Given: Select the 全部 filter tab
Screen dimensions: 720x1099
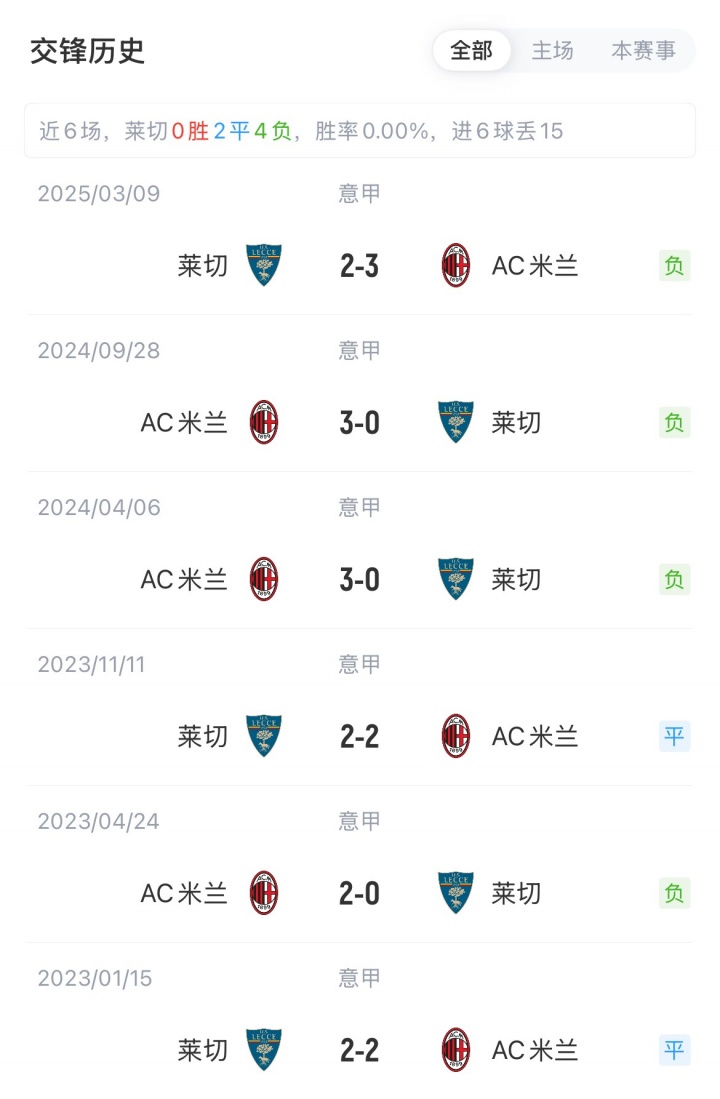Looking at the screenshot, I should point(471,51).
